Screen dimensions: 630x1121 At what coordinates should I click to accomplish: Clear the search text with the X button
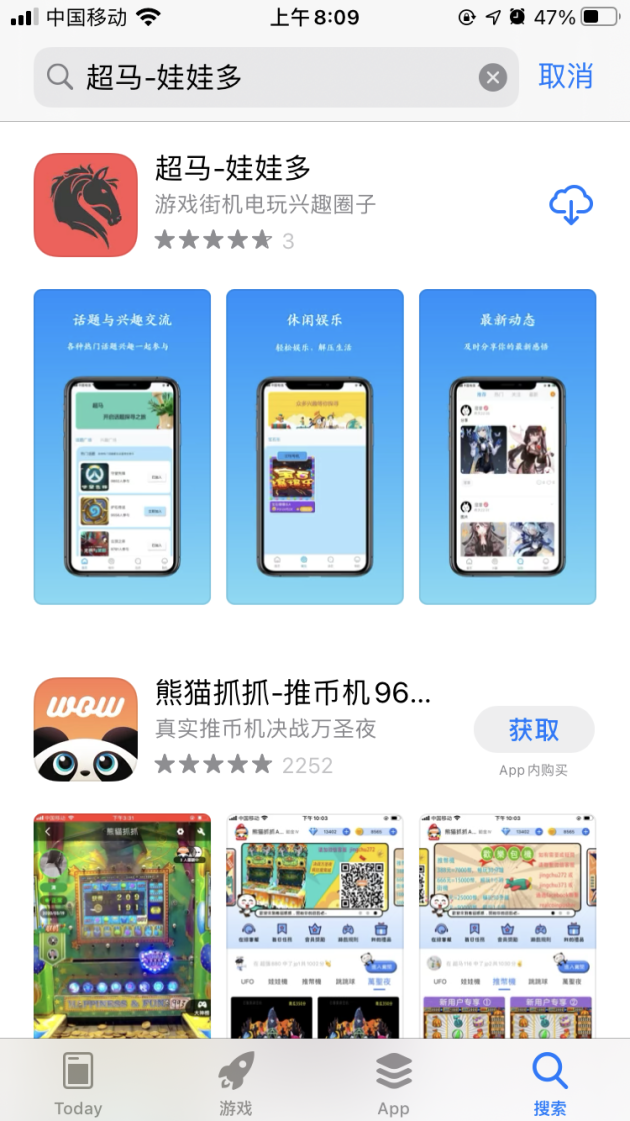click(492, 77)
